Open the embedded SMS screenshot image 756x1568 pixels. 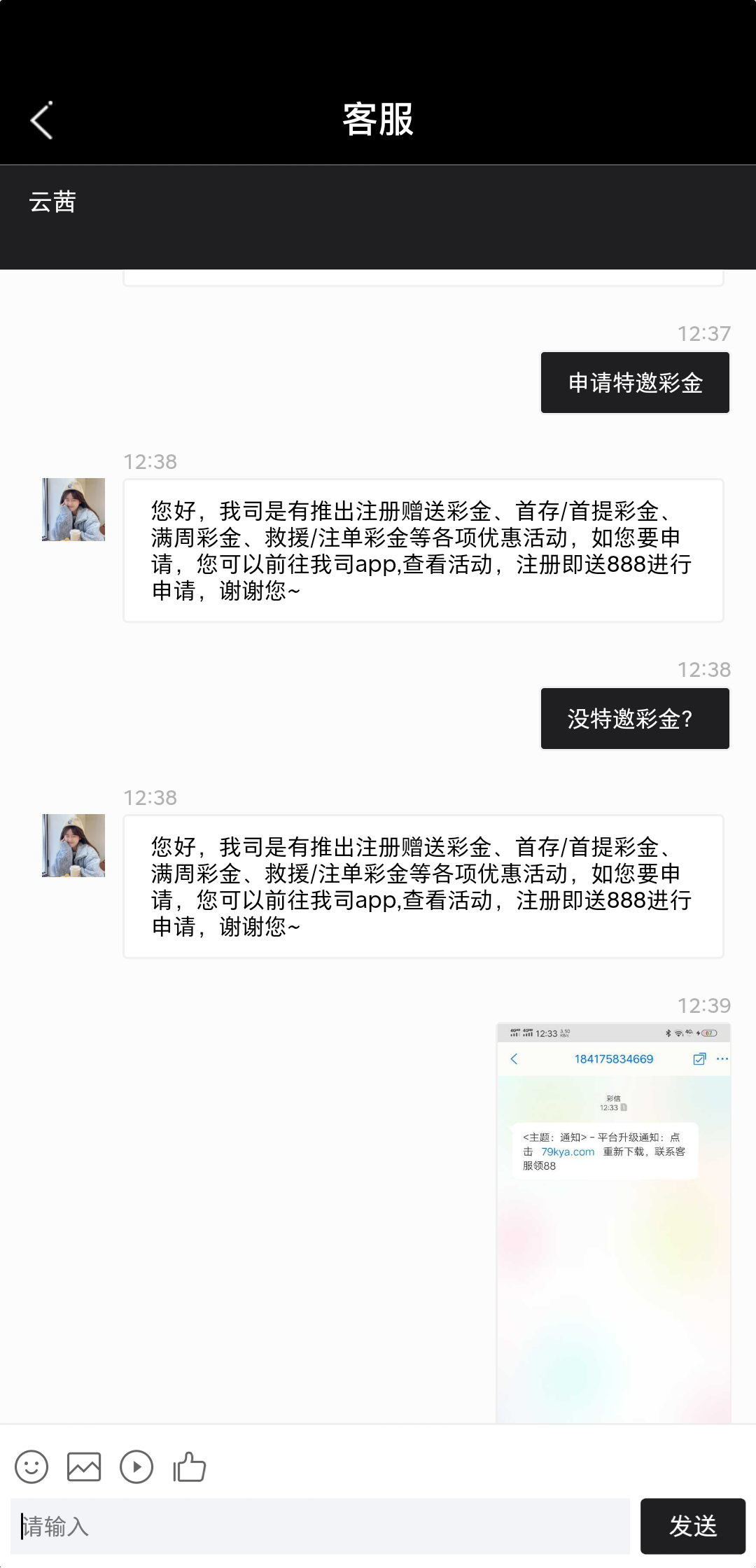(x=611, y=1225)
